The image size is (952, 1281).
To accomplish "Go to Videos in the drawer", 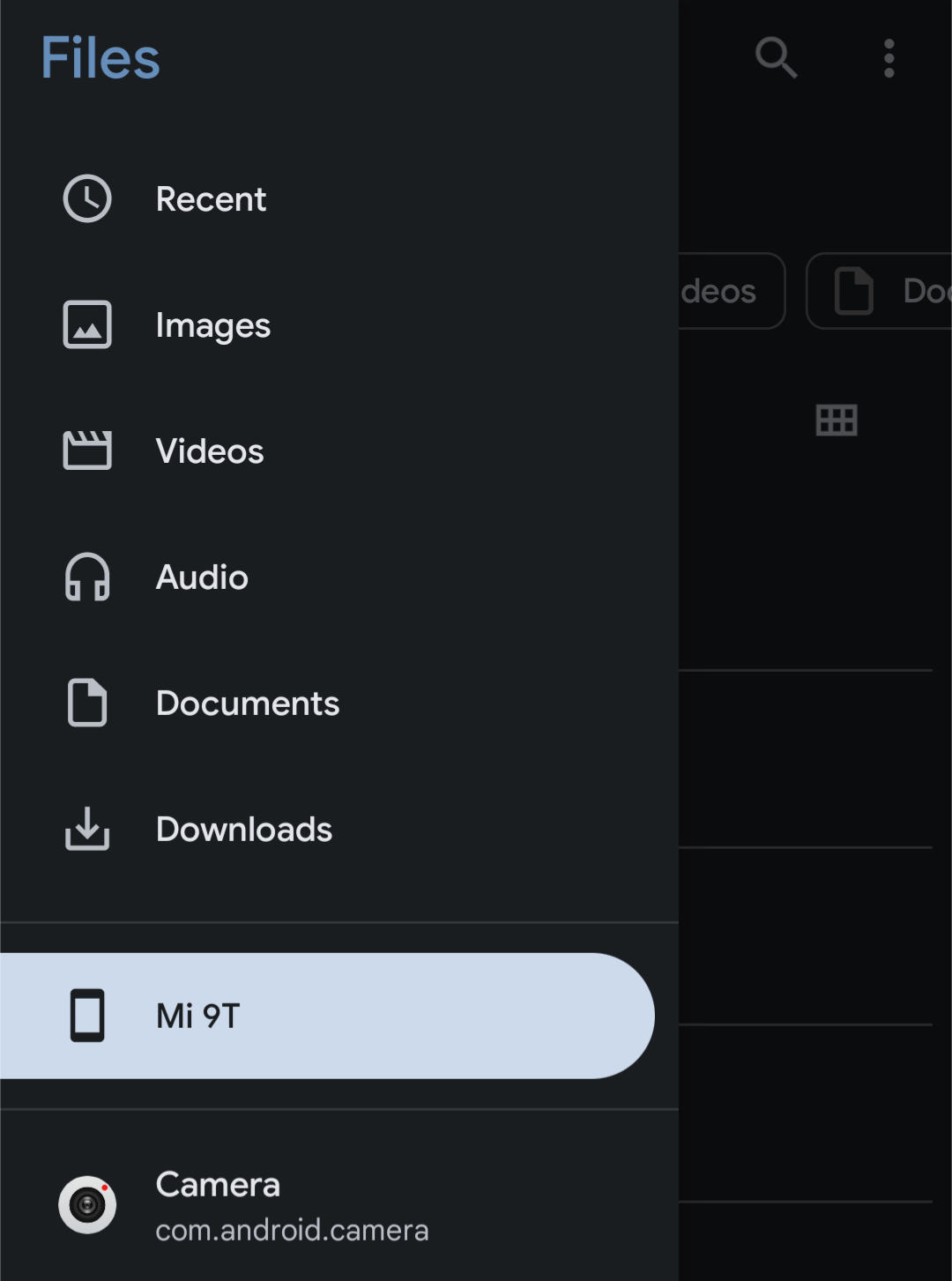I will [210, 451].
